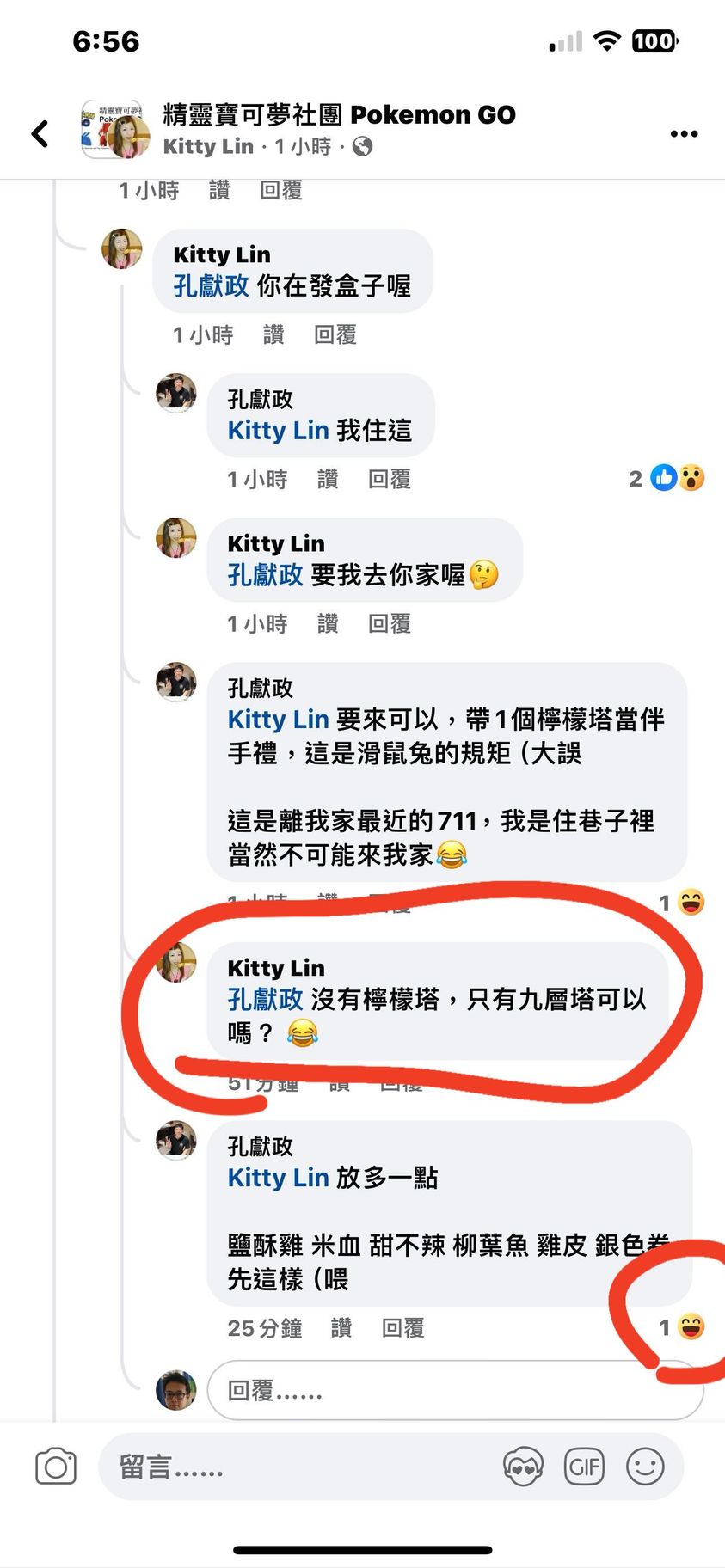This screenshot has height=1568, width=725.
Task: Like 孔獻政's comment 我住這
Action: (x=328, y=480)
